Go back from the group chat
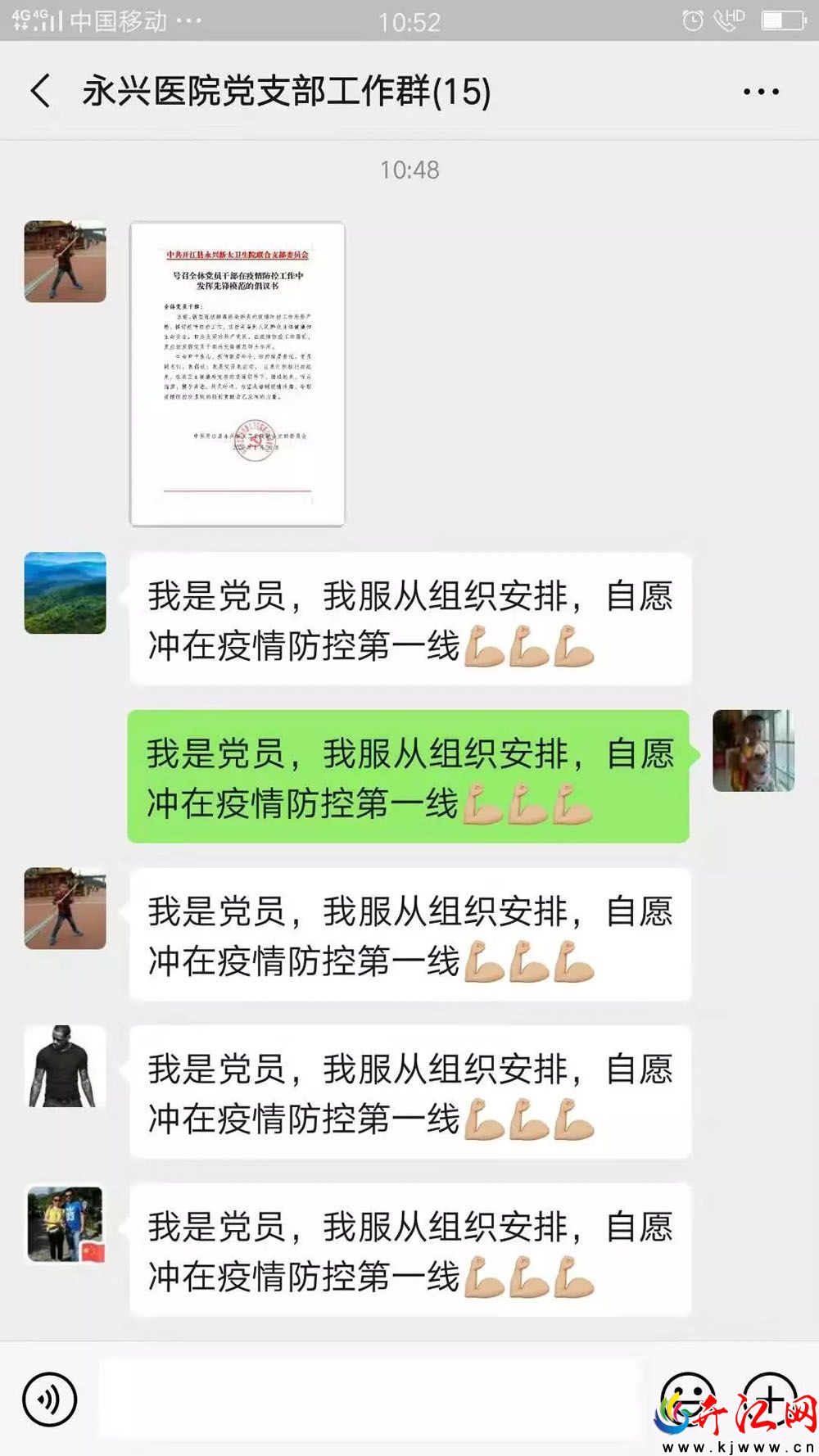 pos(41,90)
